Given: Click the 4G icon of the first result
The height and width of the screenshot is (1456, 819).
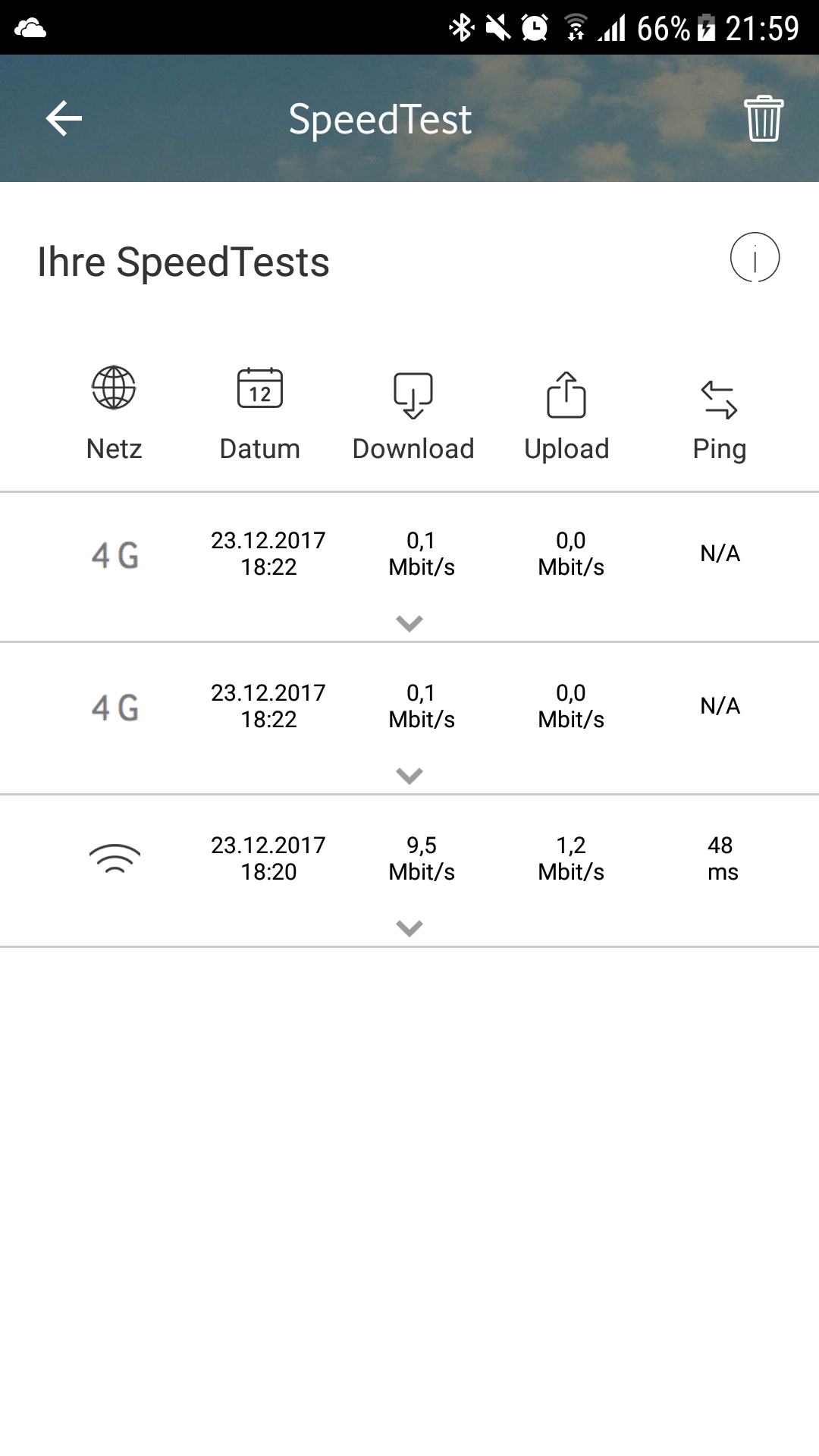Looking at the screenshot, I should pyautogui.click(x=115, y=554).
